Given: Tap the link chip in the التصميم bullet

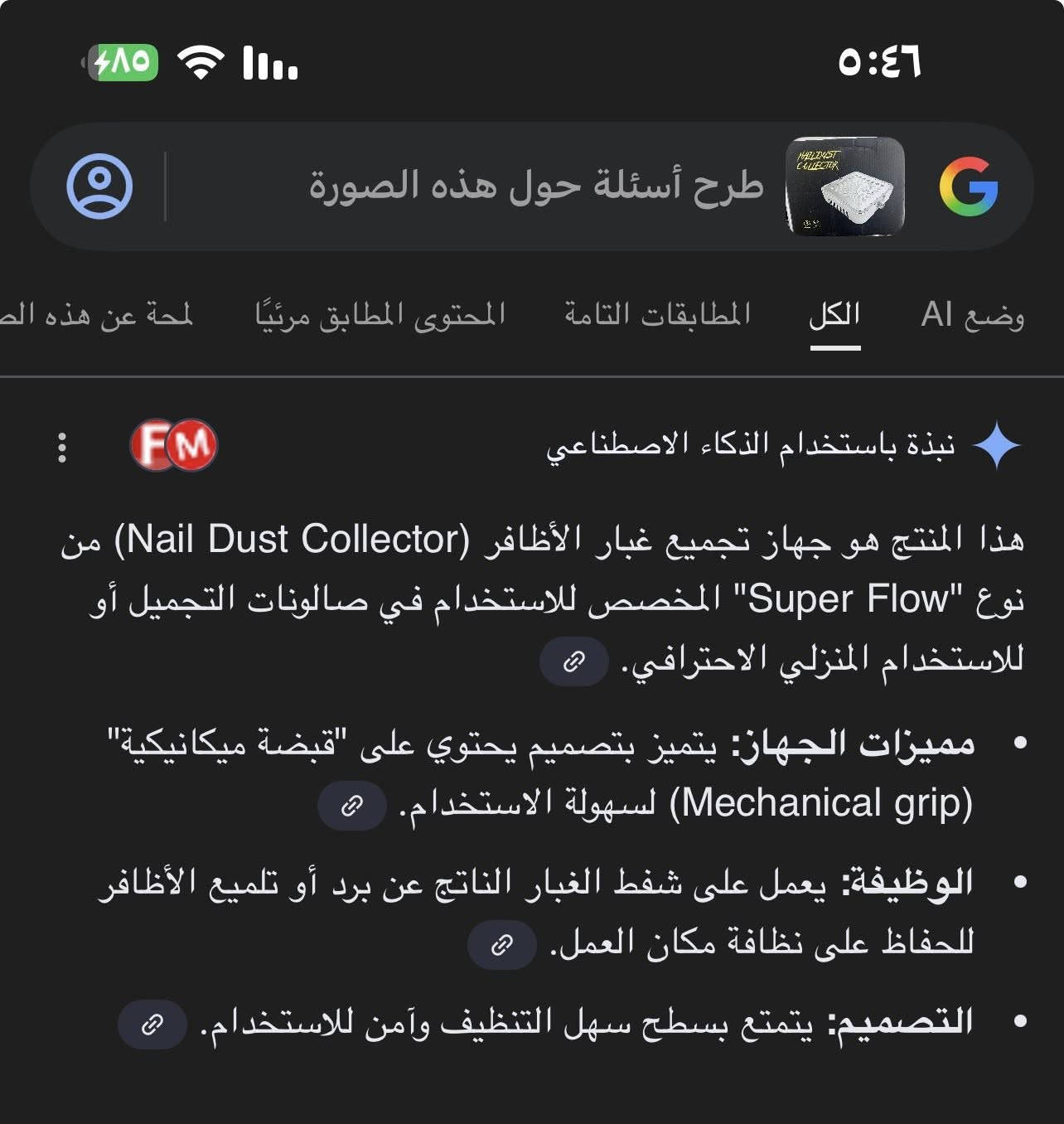Looking at the screenshot, I should tap(152, 1025).
